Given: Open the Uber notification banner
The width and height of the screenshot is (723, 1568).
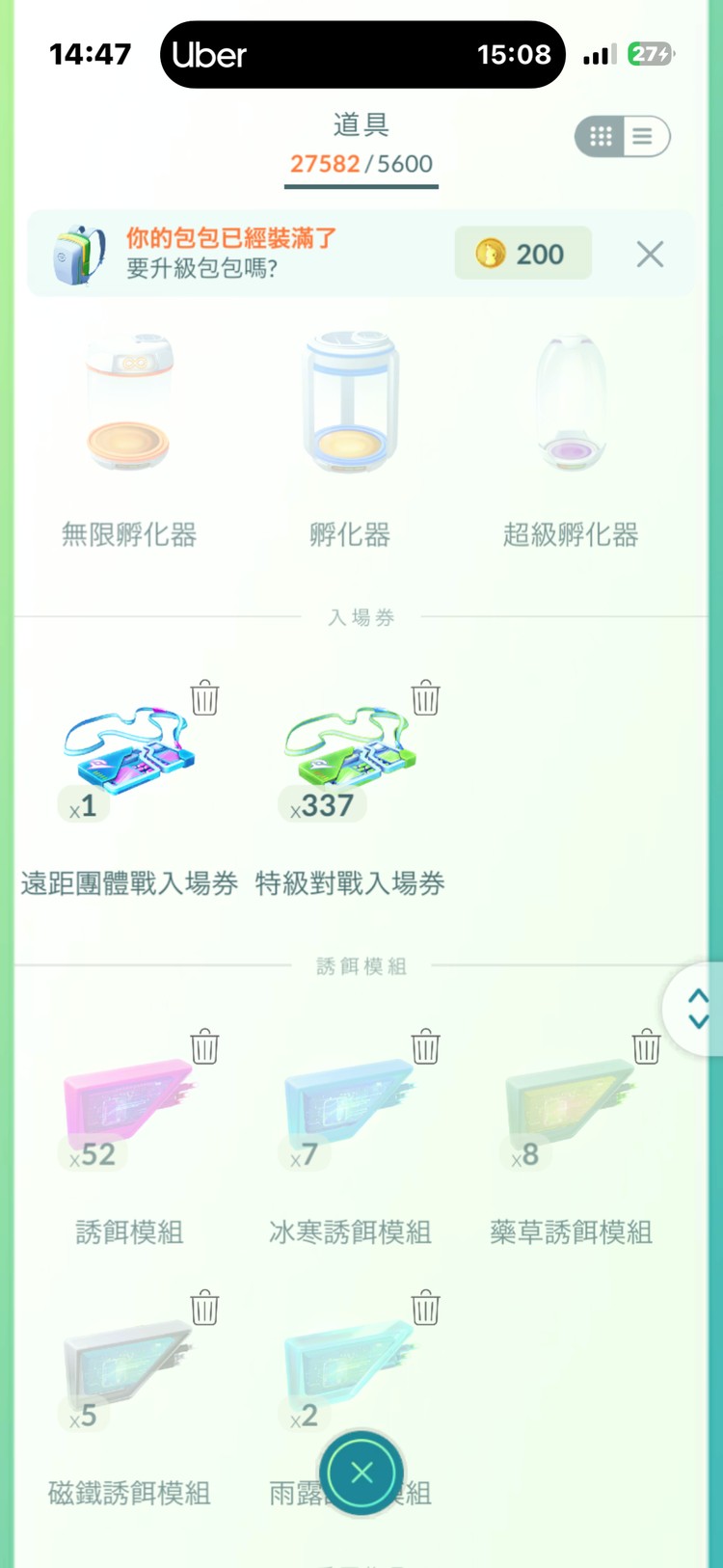Looking at the screenshot, I should tap(361, 55).
